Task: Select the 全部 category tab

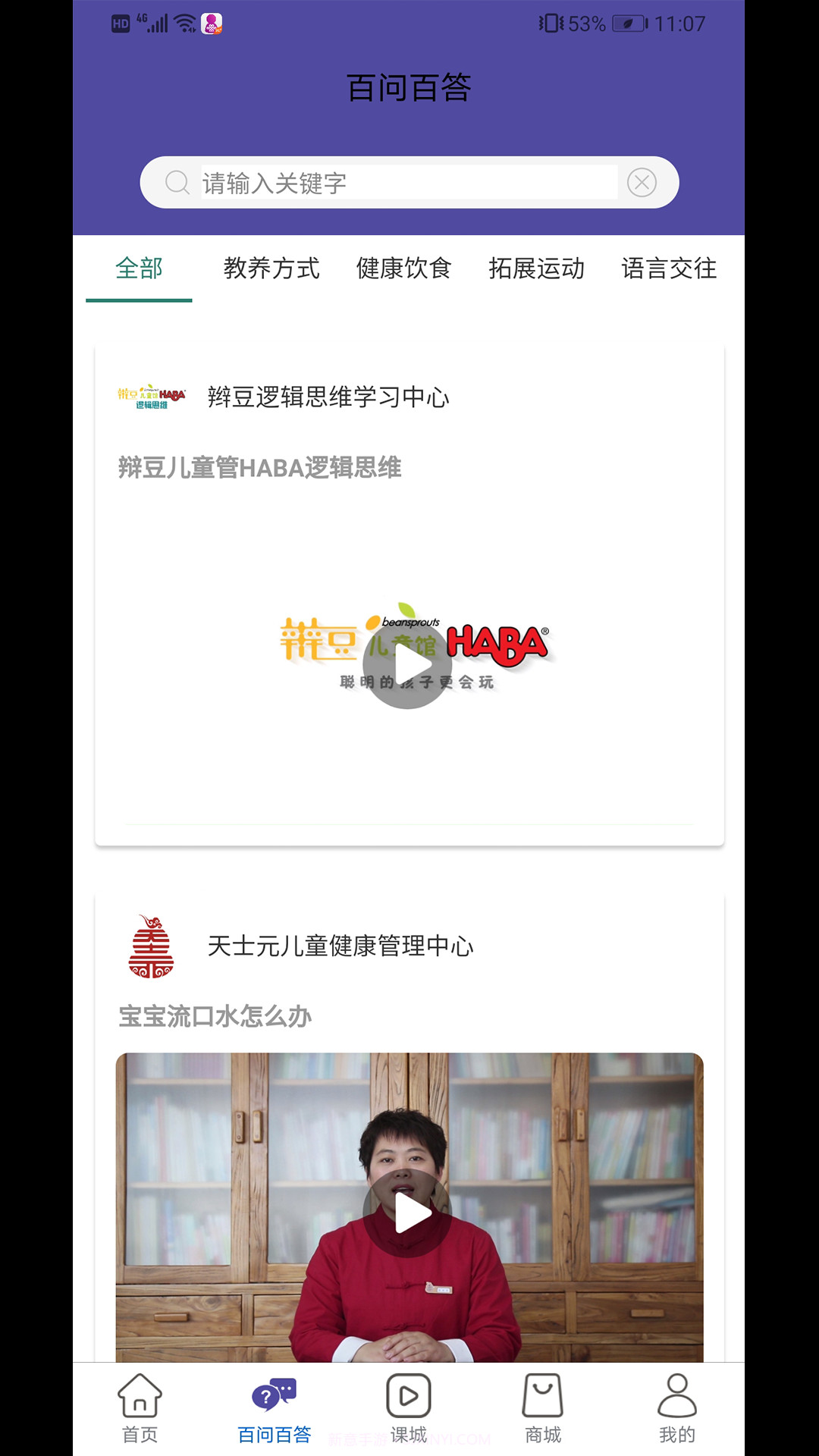Action: [139, 268]
